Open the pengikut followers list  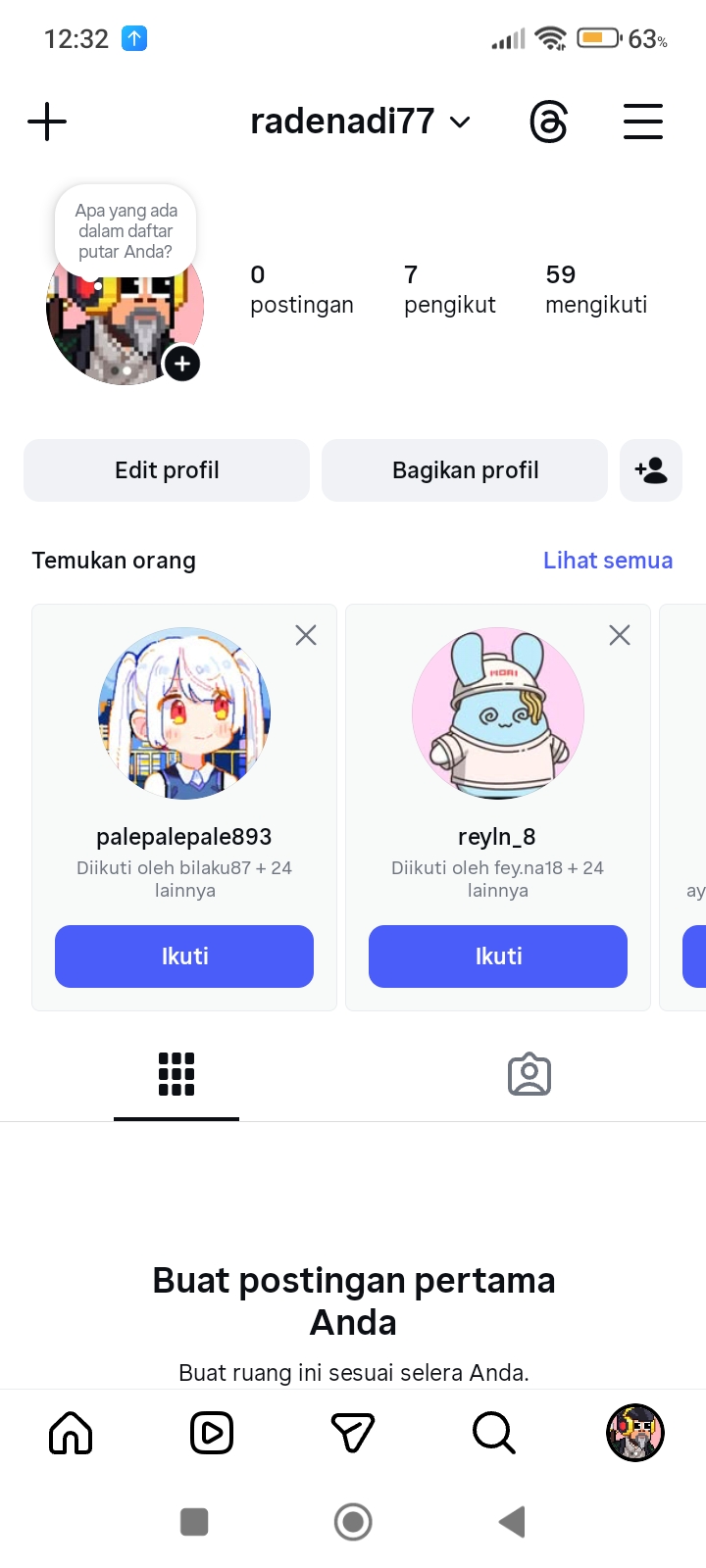point(449,289)
